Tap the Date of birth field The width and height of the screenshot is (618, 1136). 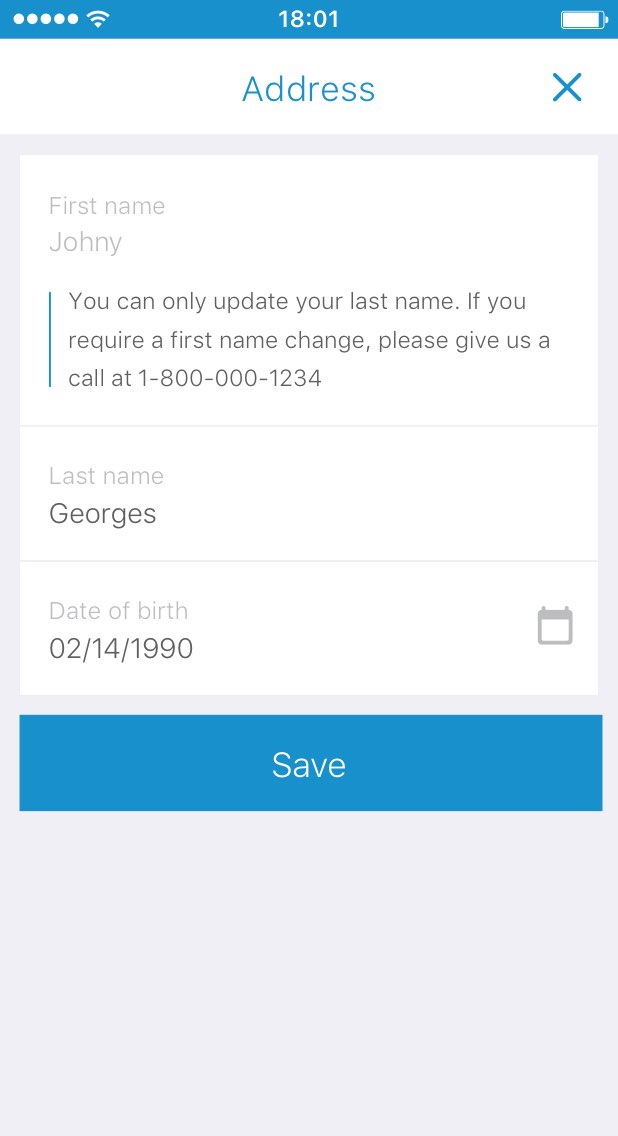click(x=309, y=629)
